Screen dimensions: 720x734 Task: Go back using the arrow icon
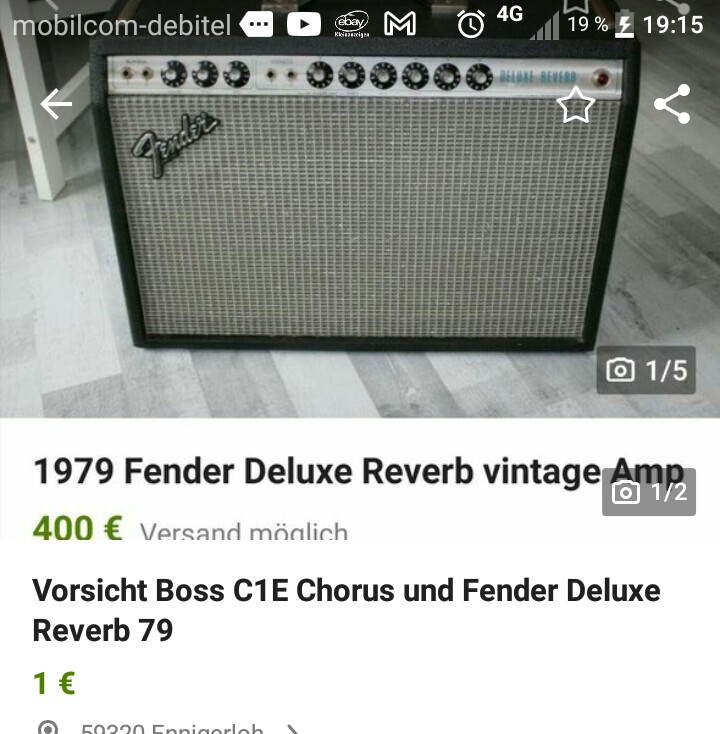[56, 104]
